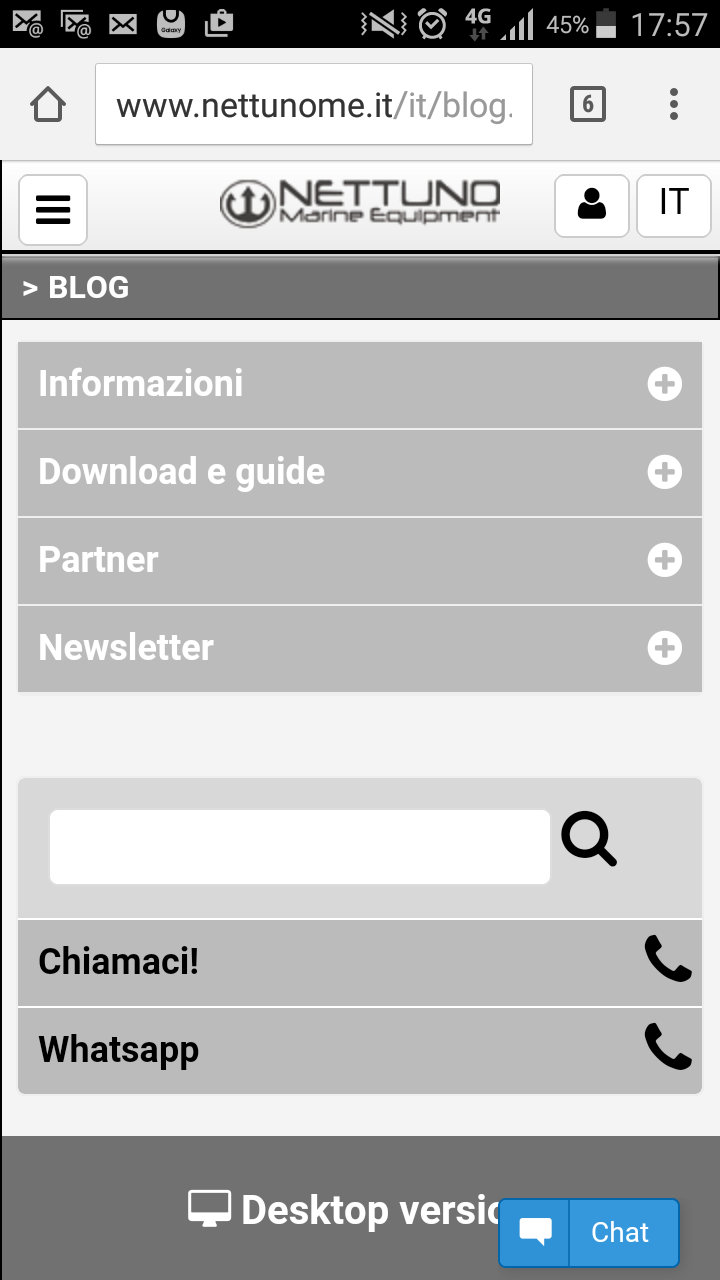The width and height of the screenshot is (720, 1280).
Task: Tap the browser address bar
Action: click(314, 104)
